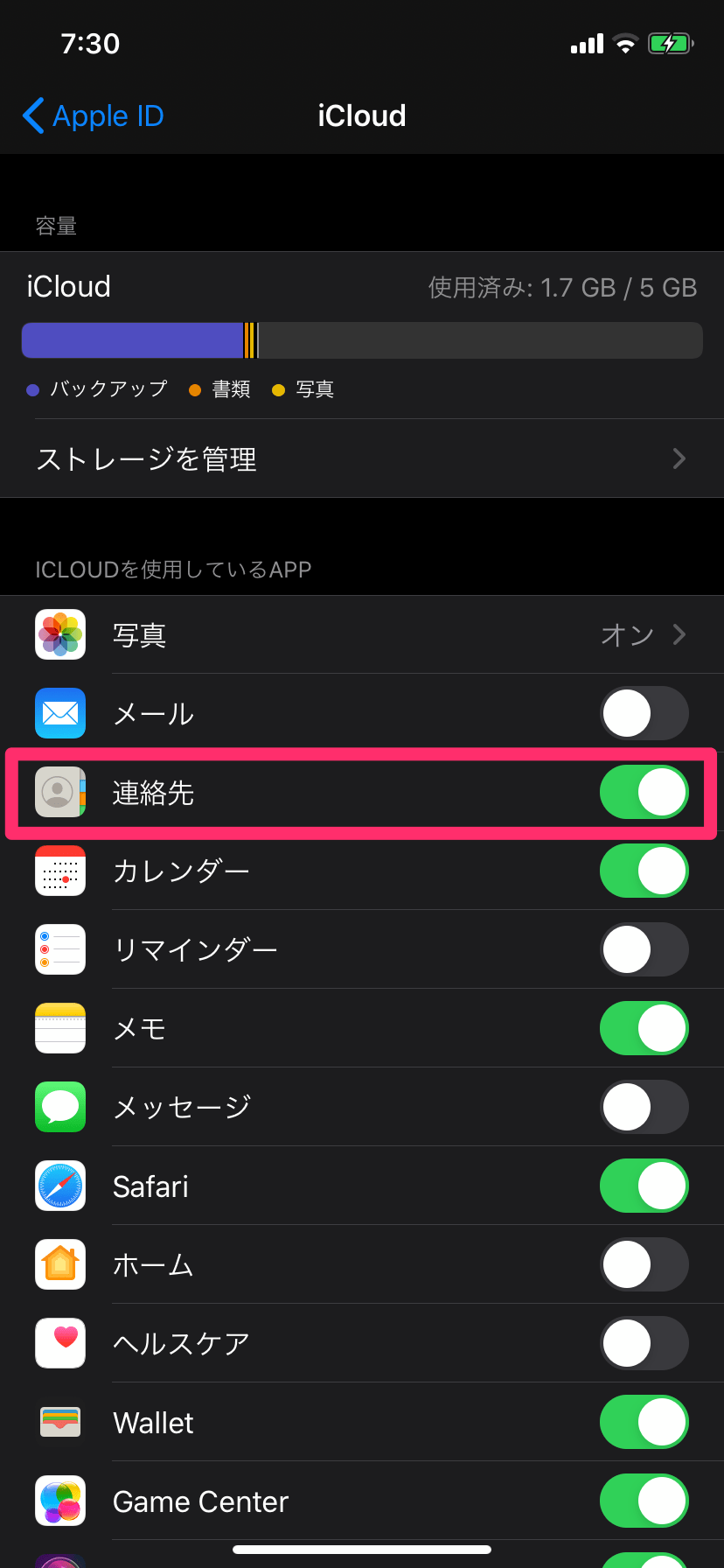Go back to Apple ID settings
724x1568 pixels.
(x=93, y=115)
